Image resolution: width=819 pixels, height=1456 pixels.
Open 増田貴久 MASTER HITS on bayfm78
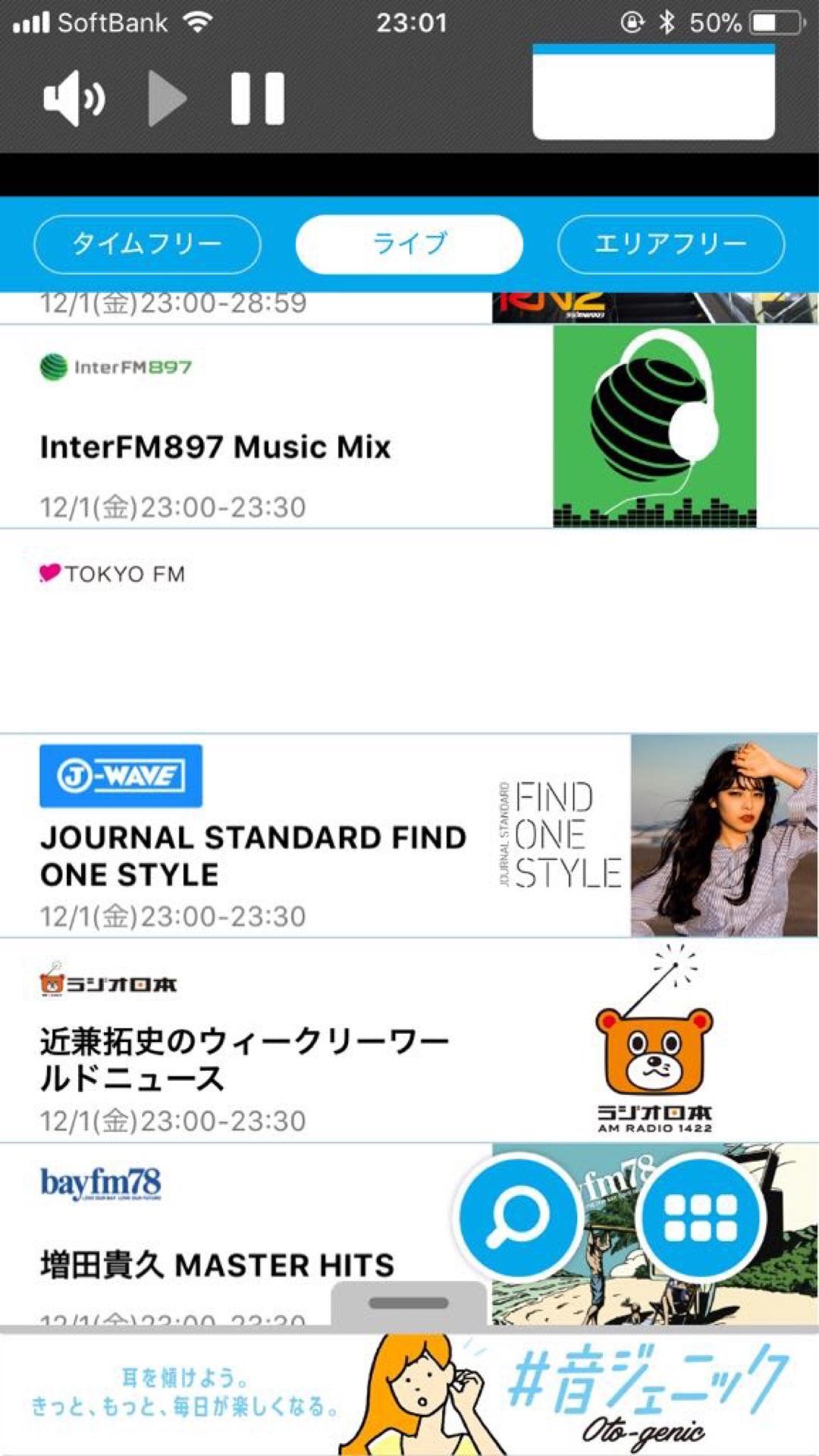(217, 1265)
